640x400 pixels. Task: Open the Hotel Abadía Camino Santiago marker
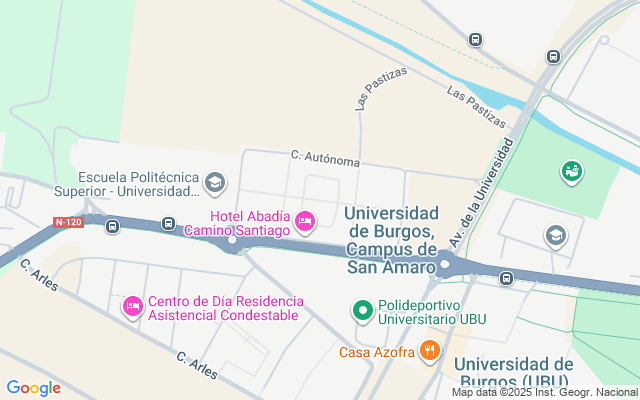coord(305,219)
